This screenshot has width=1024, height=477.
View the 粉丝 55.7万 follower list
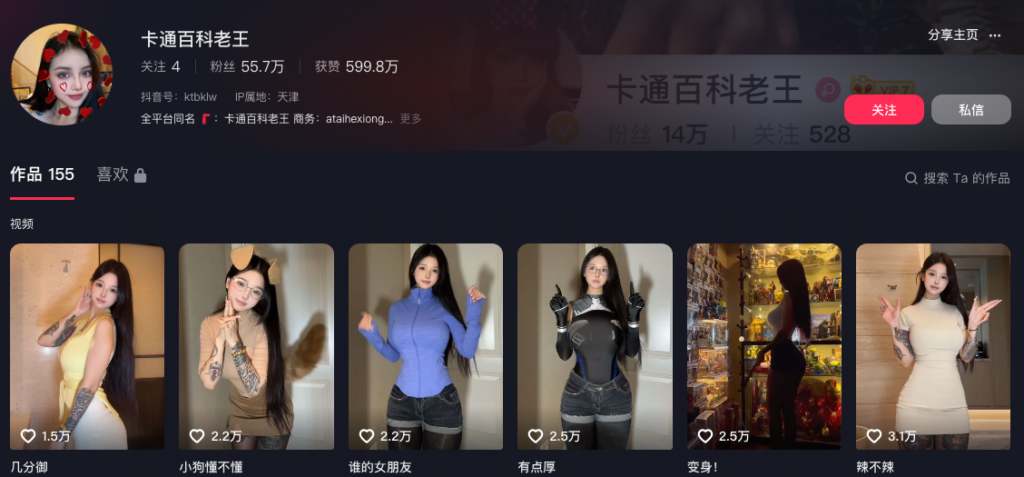point(247,67)
